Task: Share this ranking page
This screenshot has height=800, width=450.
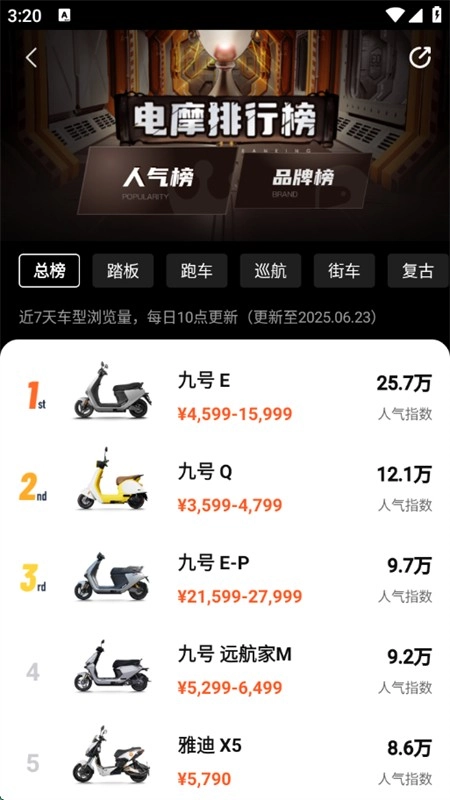Action: tap(420, 57)
